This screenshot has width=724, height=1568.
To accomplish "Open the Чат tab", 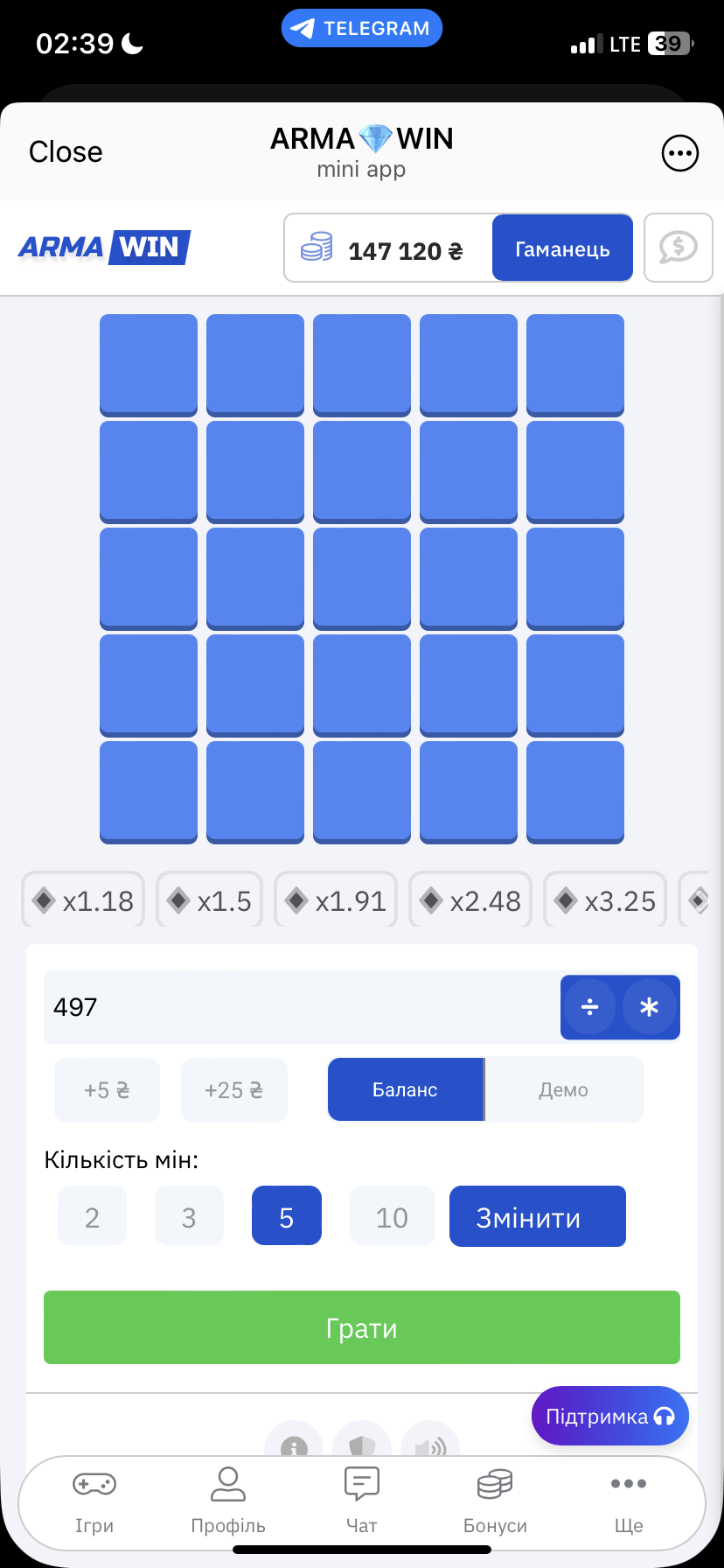I will pos(361,1501).
